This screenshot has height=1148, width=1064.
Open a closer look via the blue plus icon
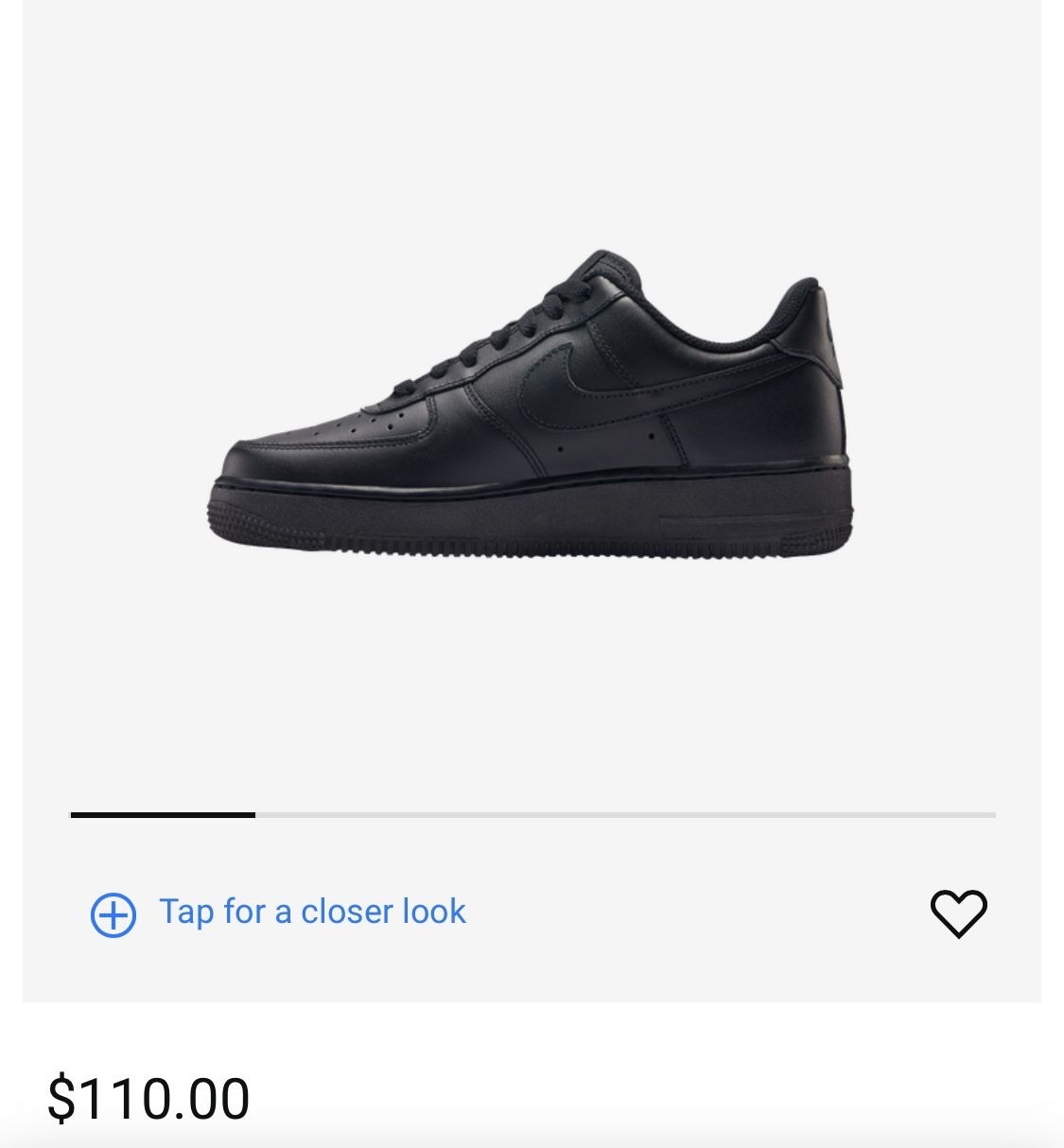point(113,912)
